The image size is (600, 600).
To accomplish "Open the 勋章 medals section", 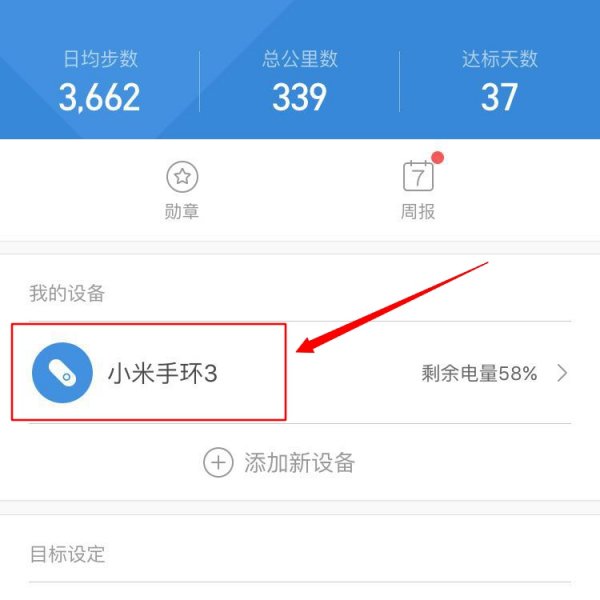I will point(182,189).
